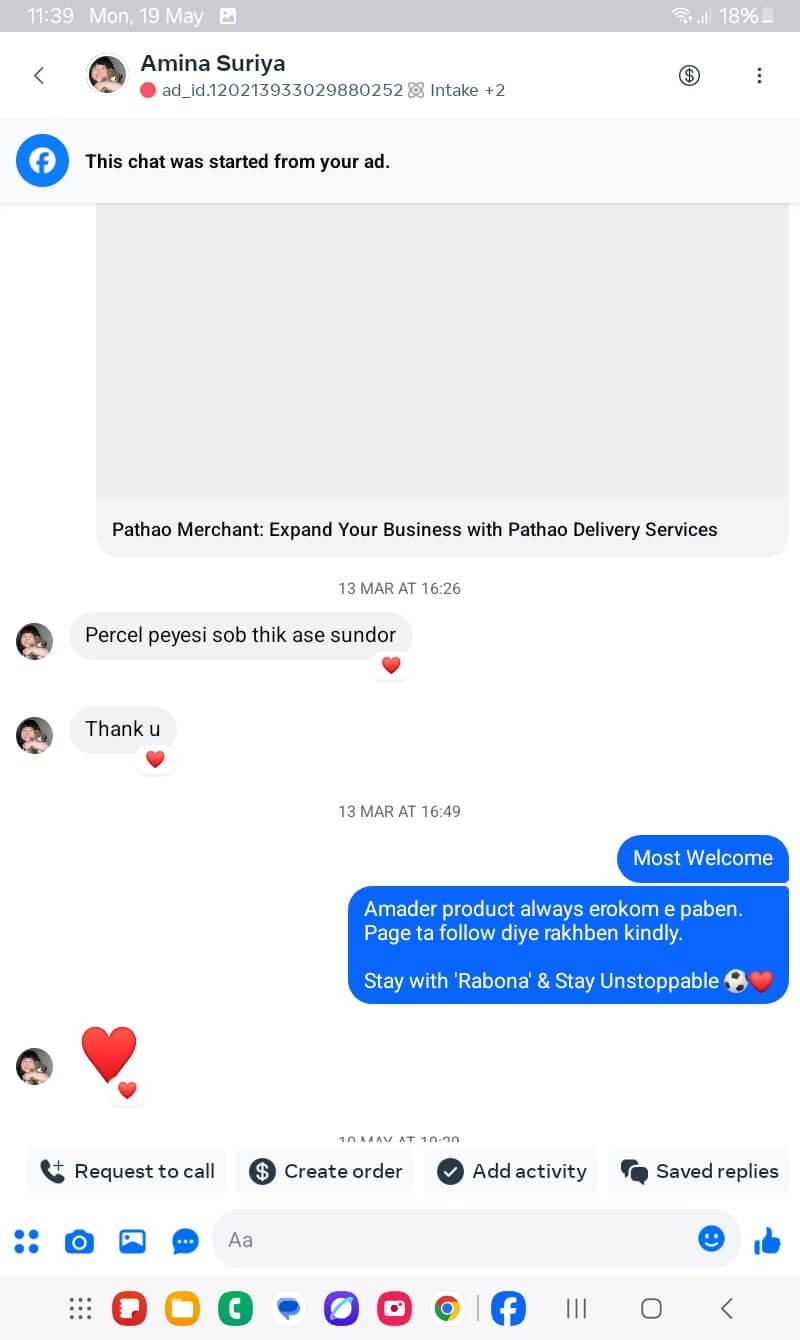
Task: Open Saved replies
Action: 699,1171
